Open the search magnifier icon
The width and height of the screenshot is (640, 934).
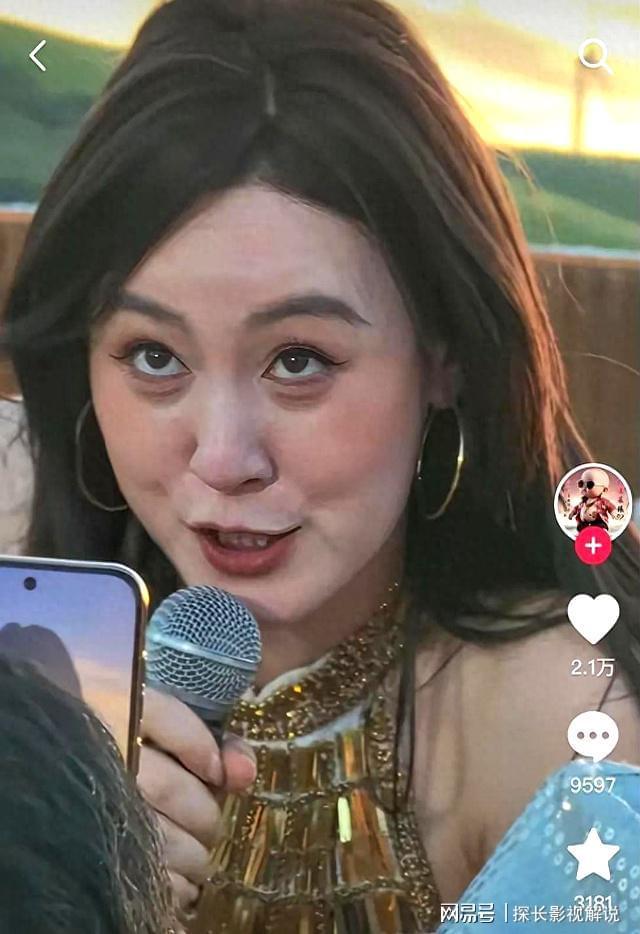(x=595, y=56)
